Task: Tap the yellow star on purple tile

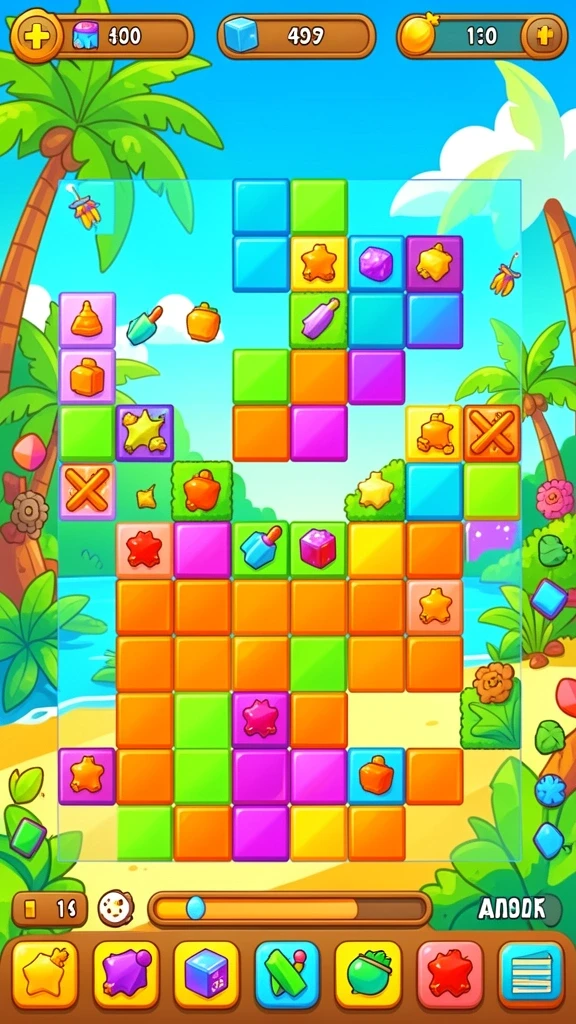Action: pyautogui.click(x=145, y=433)
